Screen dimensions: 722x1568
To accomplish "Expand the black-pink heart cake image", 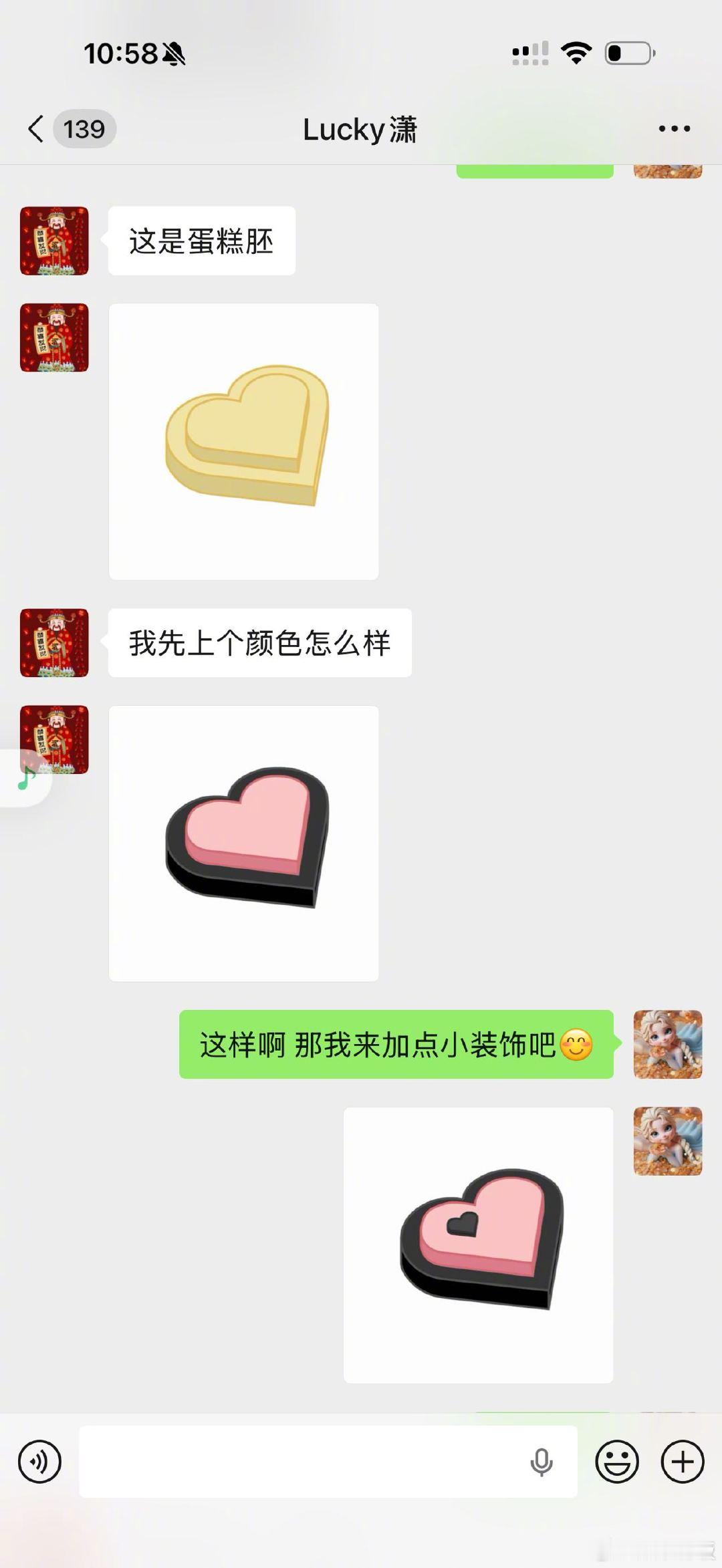I will (x=243, y=842).
